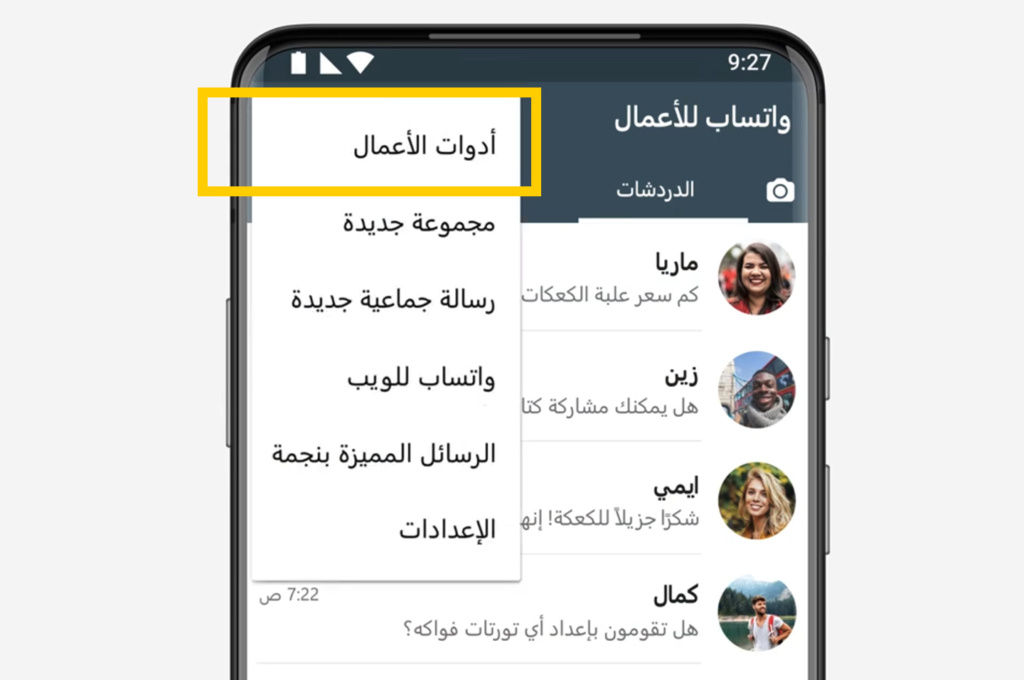Screen dimensions: 1024x680
Task: Select New group (مجموعة جديدة)
Action: [x=418, y=223]
